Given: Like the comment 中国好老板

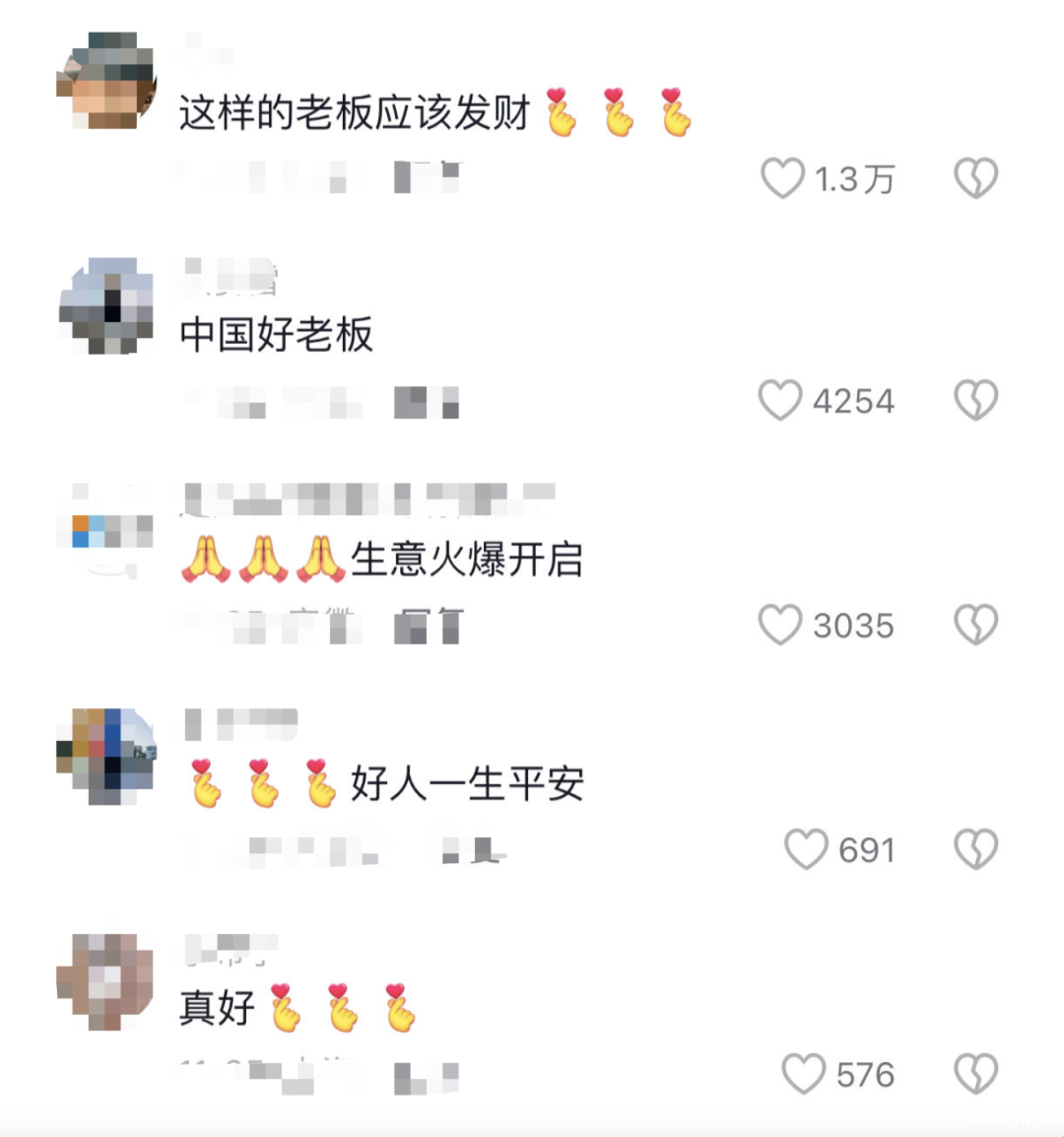Looking at the screenshot, I should (780, 400).
